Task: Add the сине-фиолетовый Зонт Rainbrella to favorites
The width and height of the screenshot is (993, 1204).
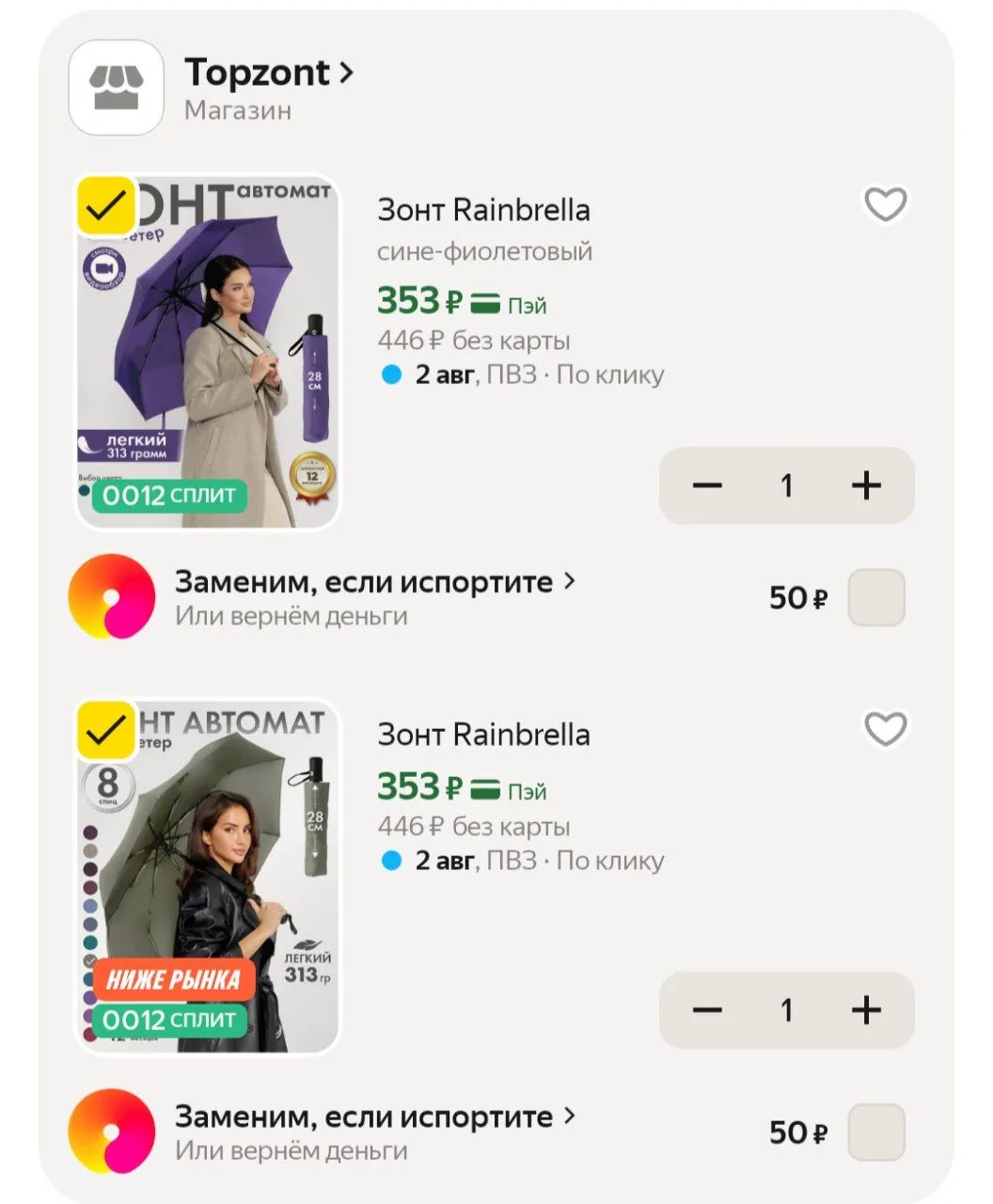Action: coord(885,204)
